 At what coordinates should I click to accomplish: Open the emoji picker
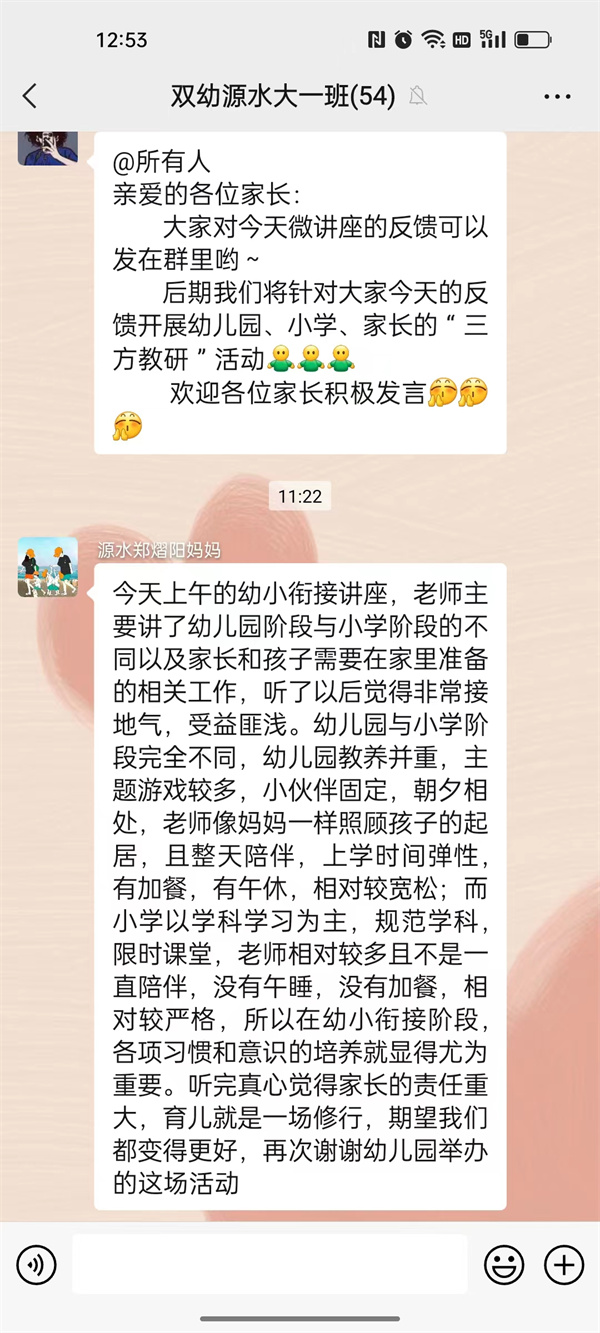(x=504, y=1265)
